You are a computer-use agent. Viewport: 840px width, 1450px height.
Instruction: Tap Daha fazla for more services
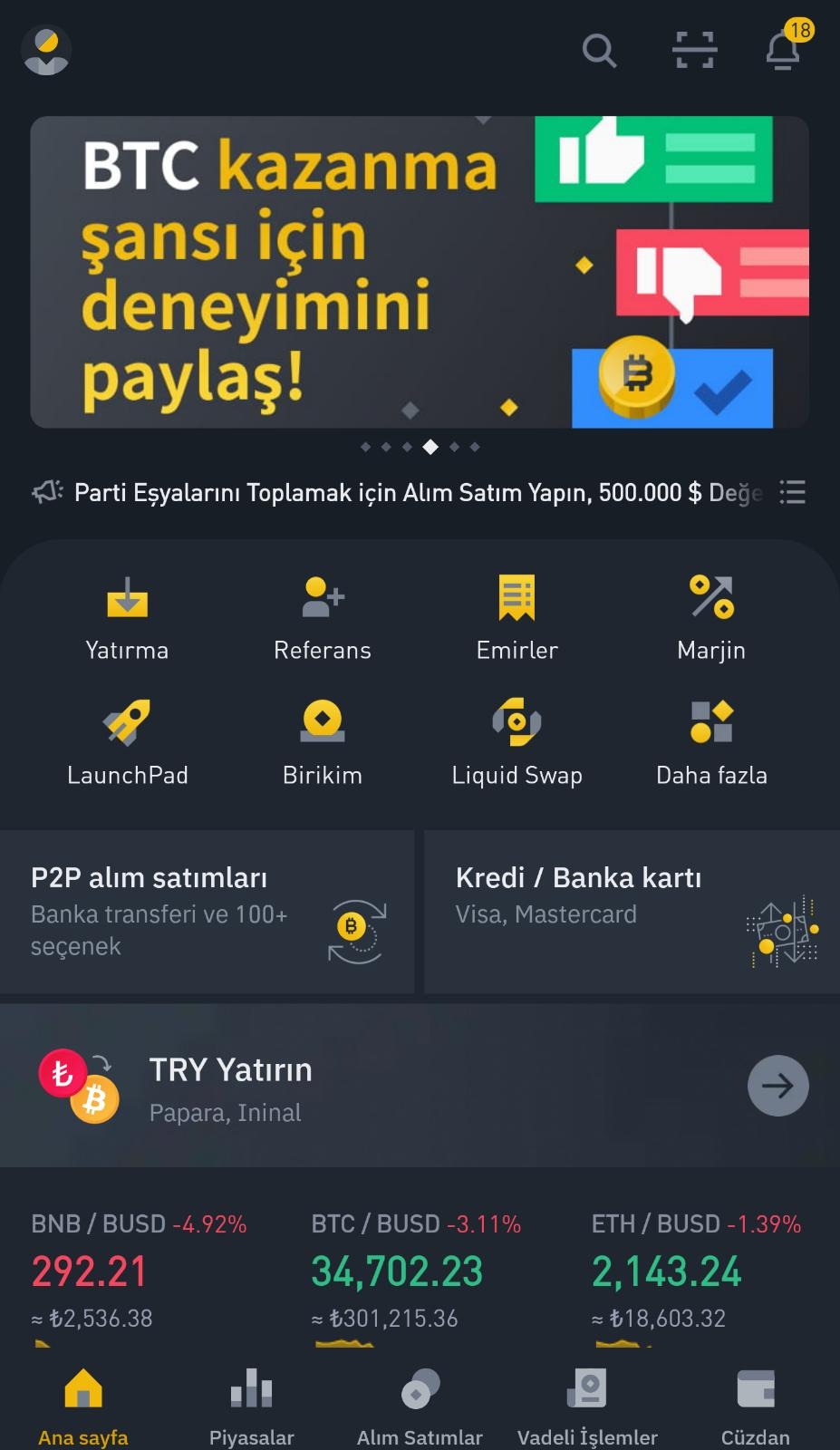coord(711,743)
